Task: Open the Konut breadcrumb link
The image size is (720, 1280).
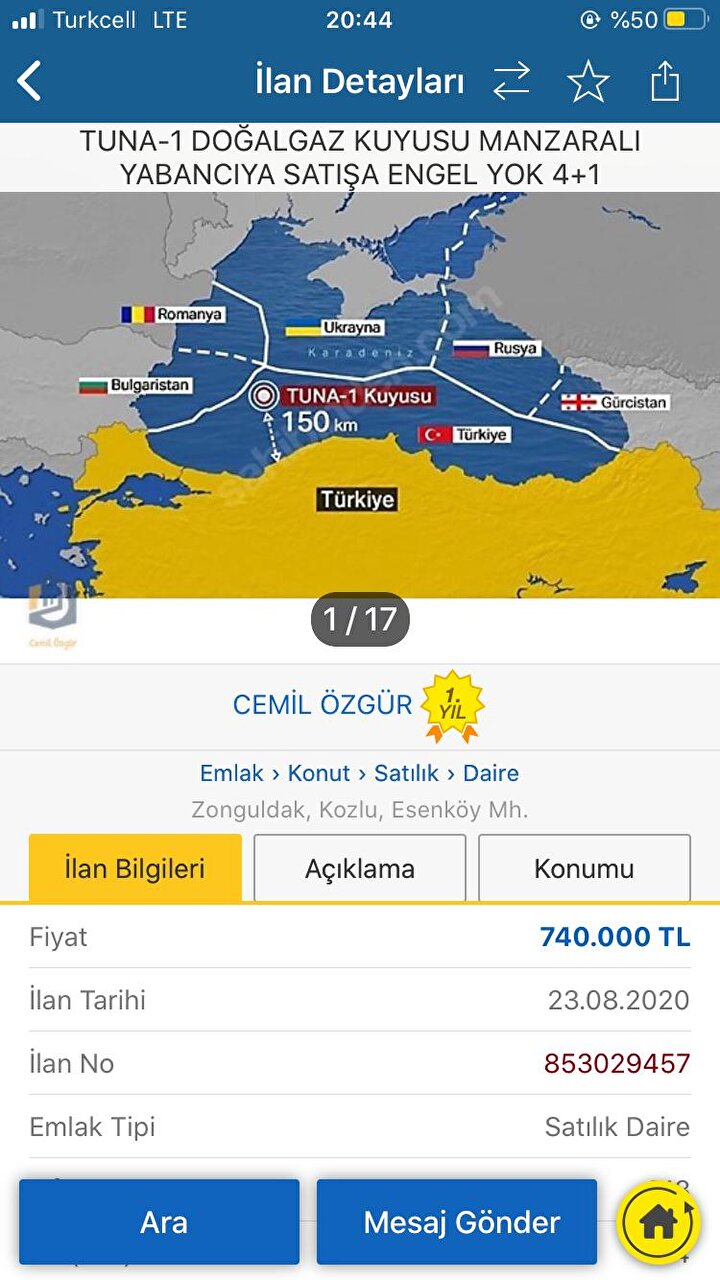Action: (319, 773)
